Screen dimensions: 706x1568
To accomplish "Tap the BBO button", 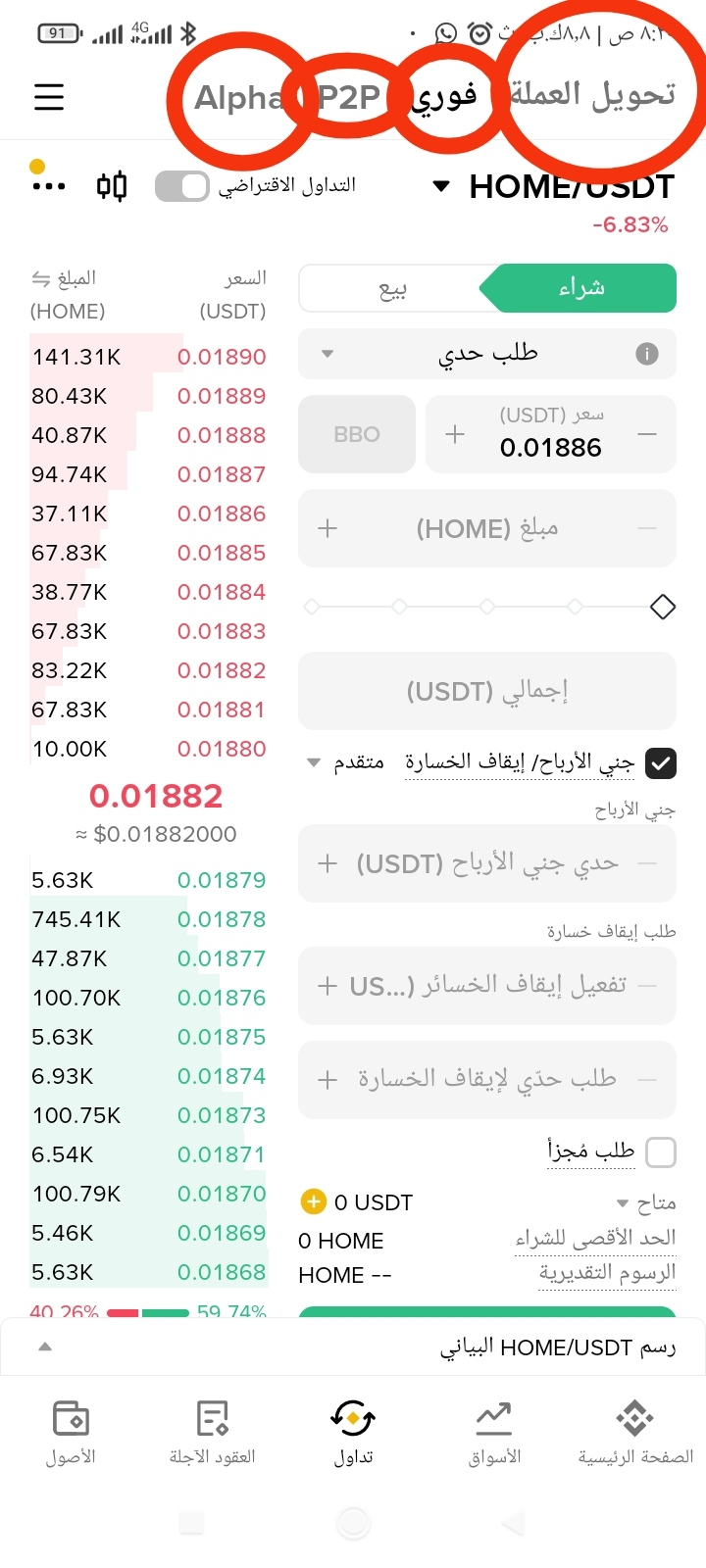I will tap(357, 434).
